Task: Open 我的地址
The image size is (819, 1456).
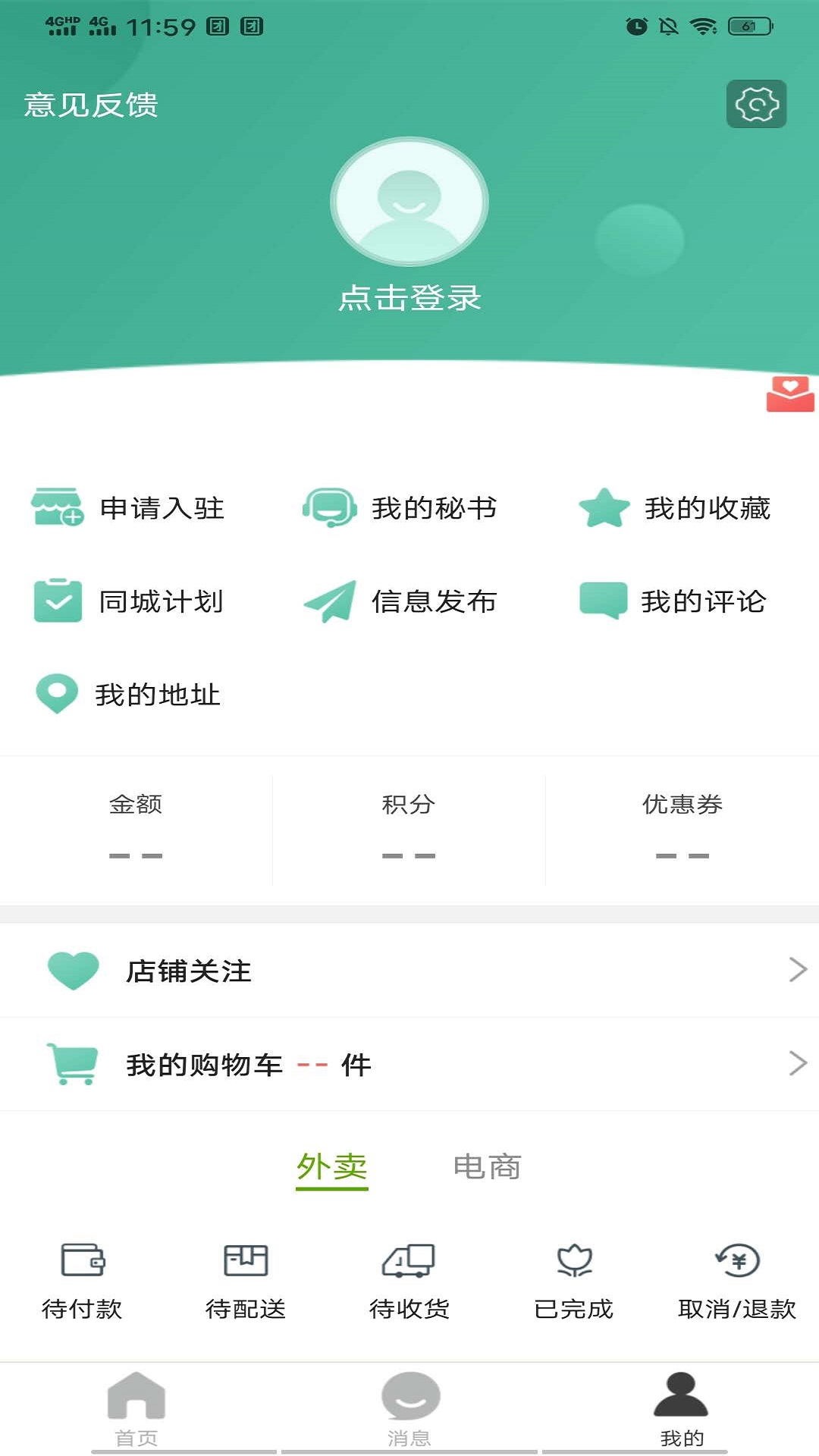Action: 129,695
